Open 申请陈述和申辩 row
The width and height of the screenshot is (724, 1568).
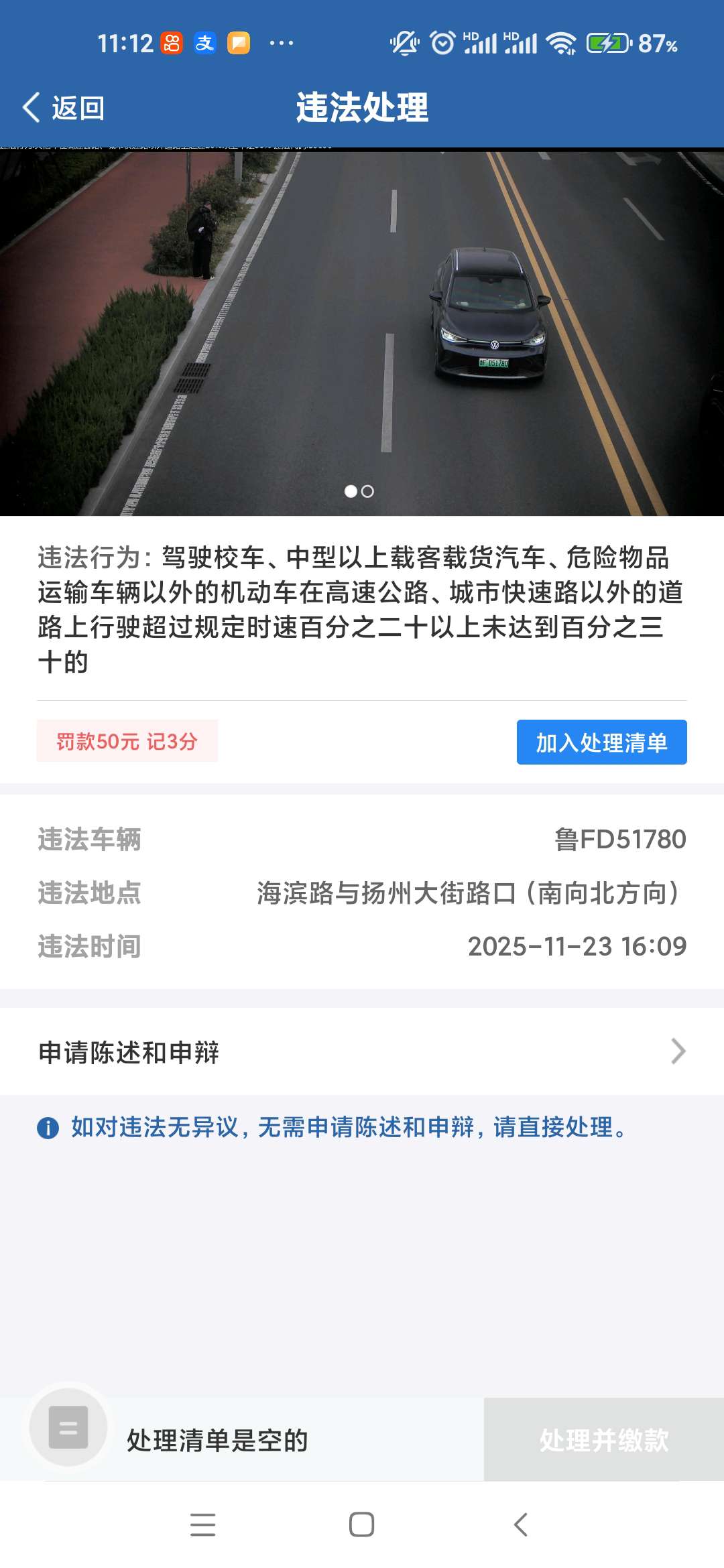(362, 1052)
